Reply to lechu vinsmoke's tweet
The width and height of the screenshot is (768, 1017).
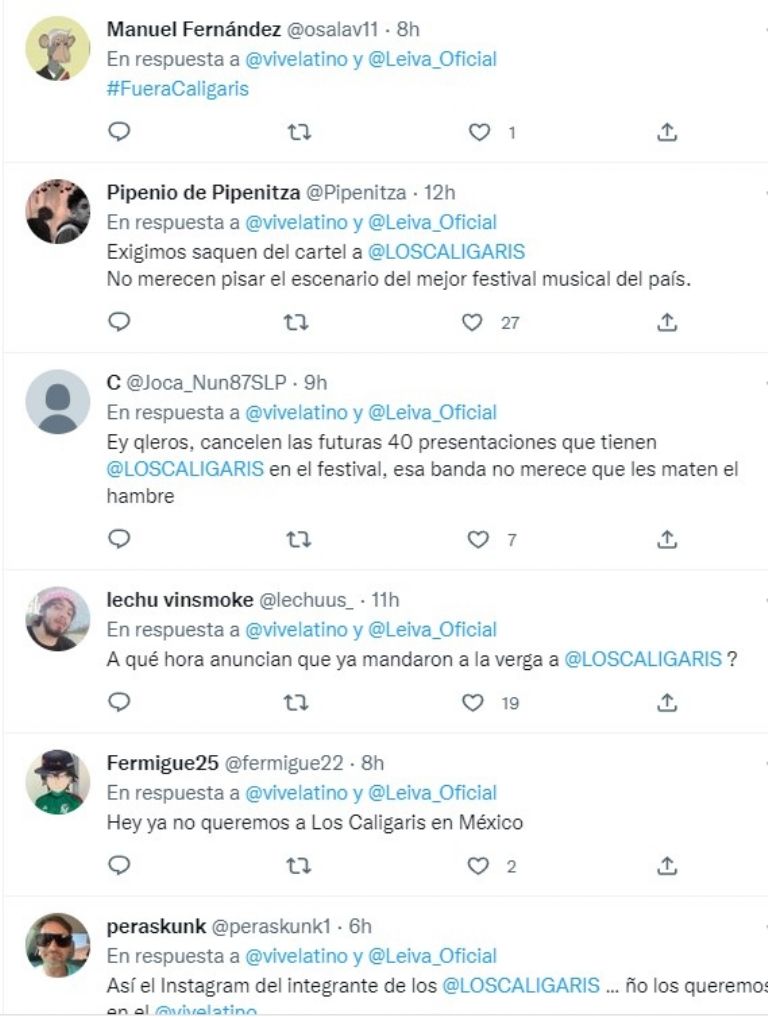point(119,703)
